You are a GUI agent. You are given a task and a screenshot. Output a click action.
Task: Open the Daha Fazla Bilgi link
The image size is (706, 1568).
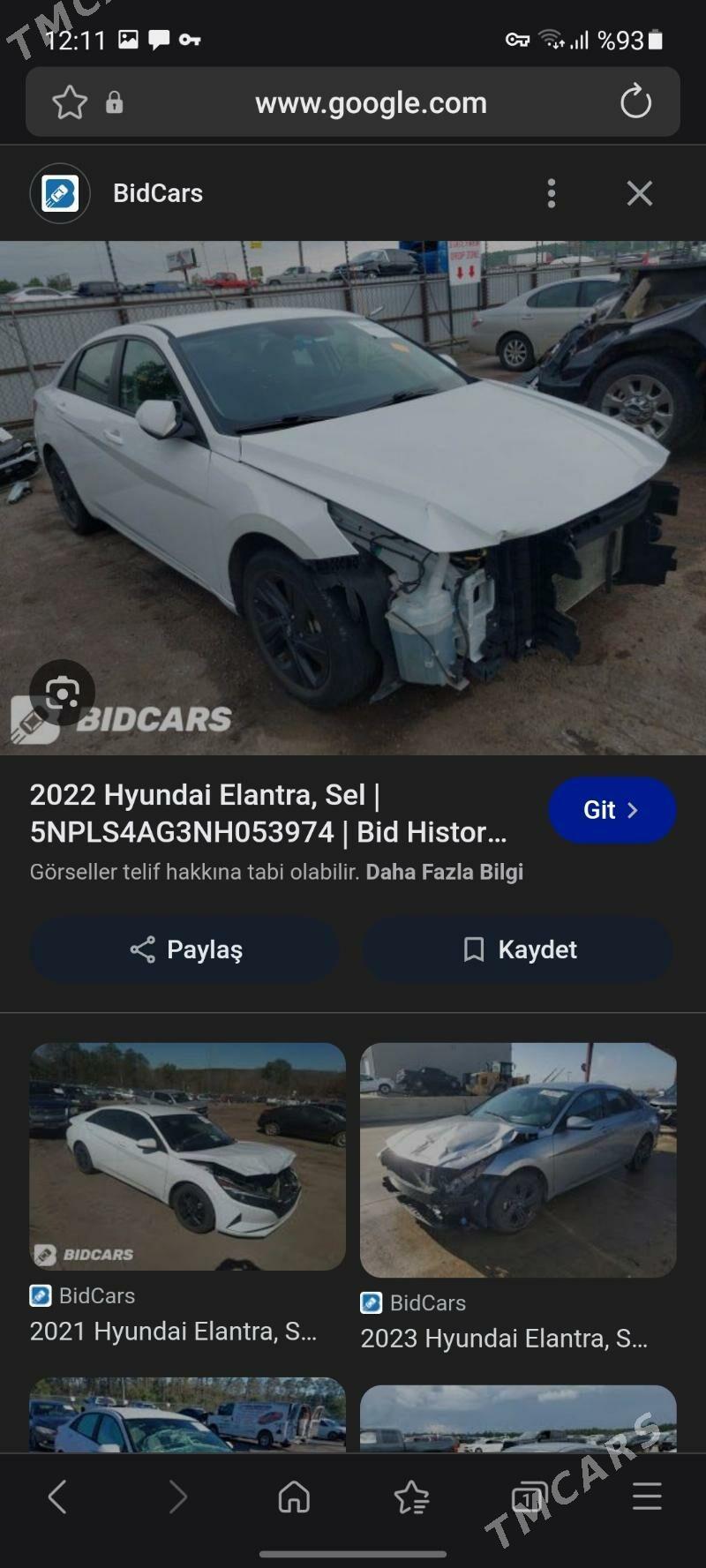445,872
